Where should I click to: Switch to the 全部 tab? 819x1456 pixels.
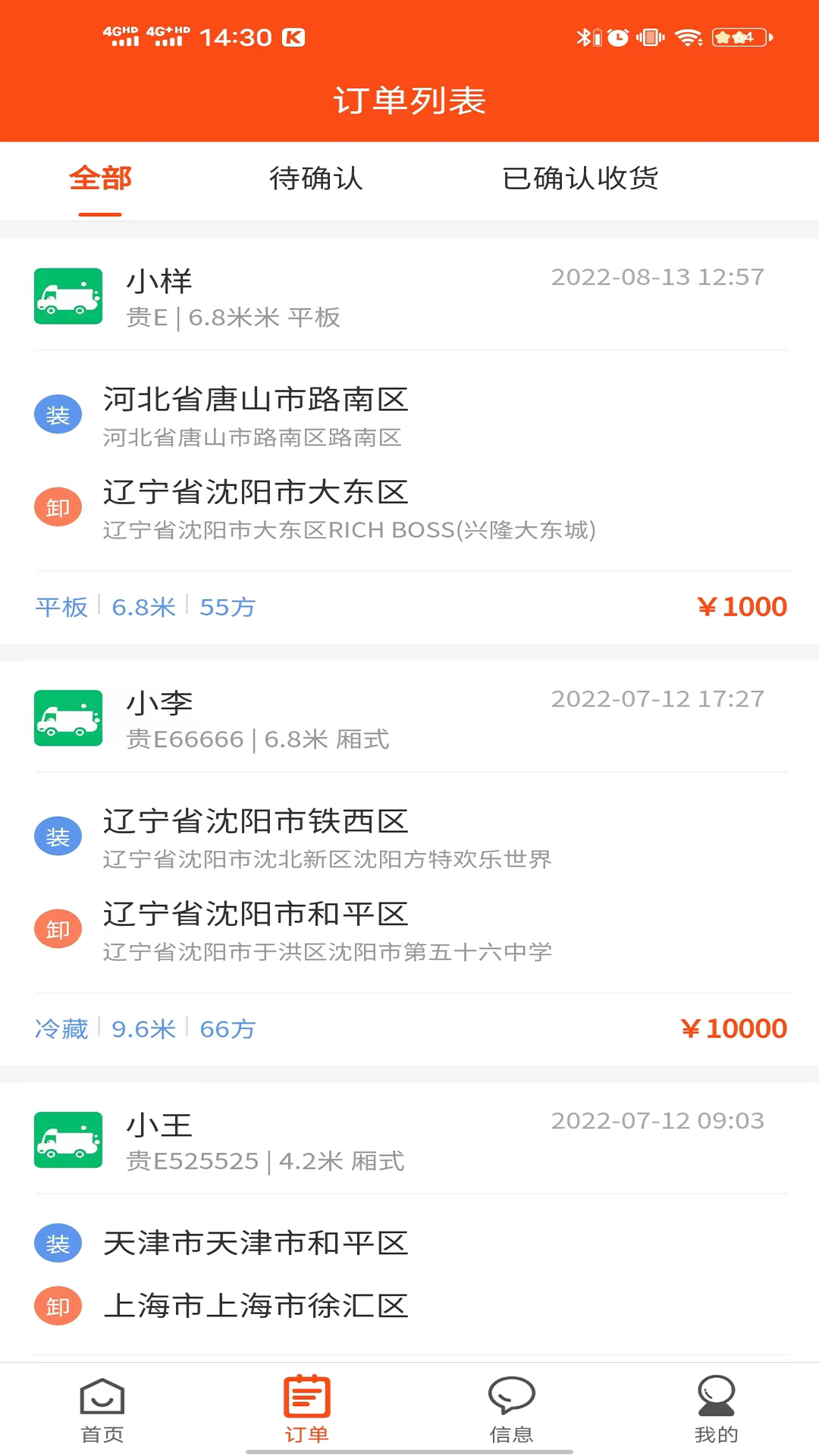100,180
